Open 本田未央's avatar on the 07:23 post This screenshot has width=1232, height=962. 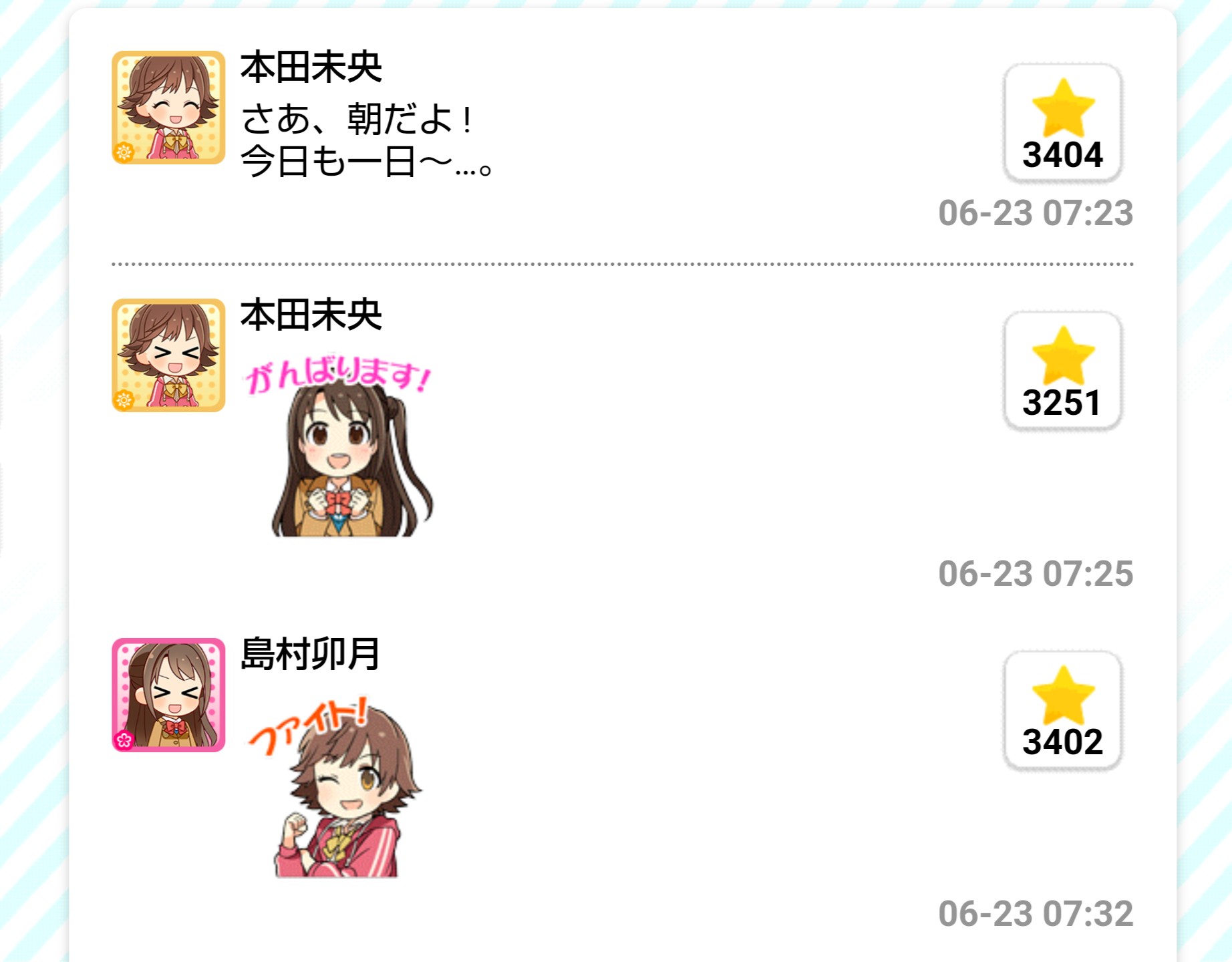[x=168, y=108]
